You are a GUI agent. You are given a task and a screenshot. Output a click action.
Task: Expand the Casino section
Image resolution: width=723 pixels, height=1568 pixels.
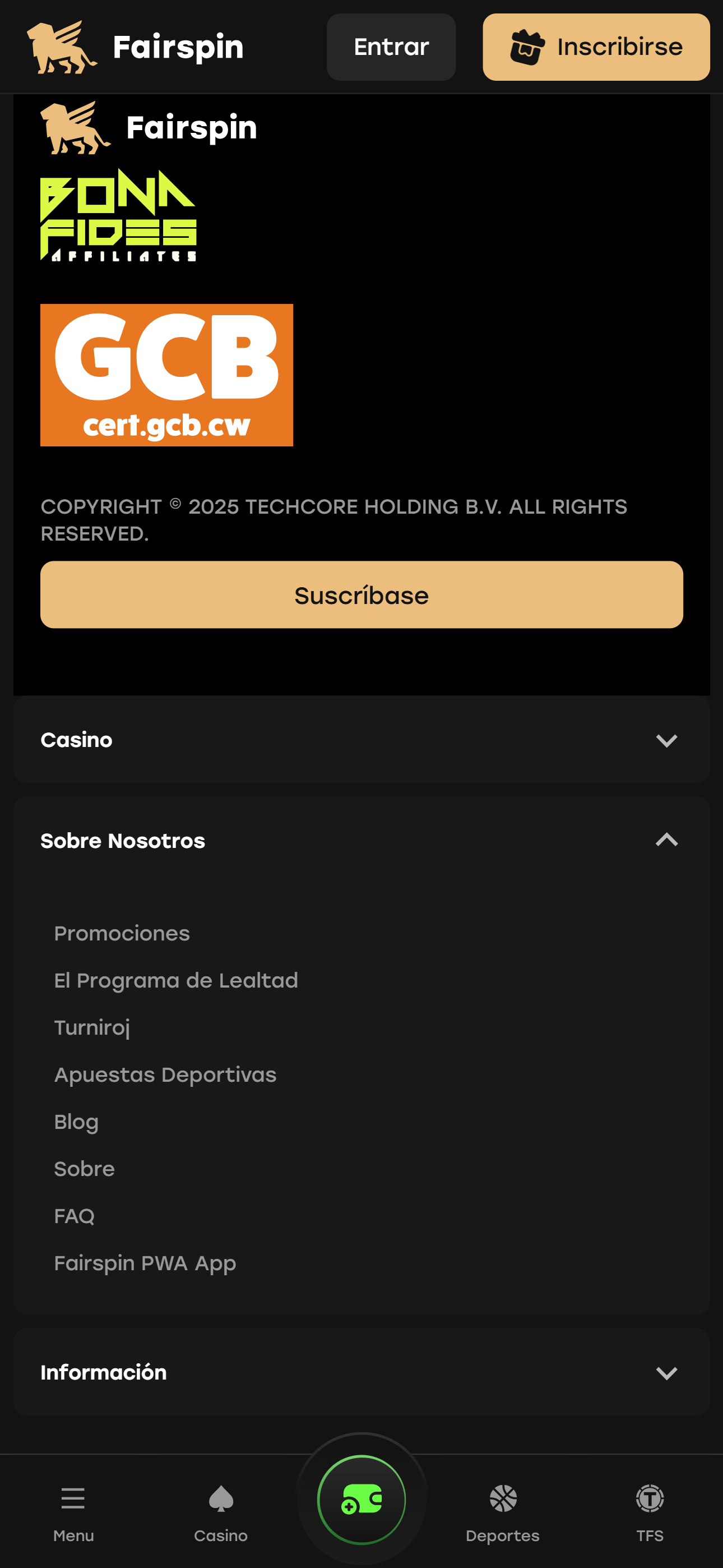tap(361, 740)
